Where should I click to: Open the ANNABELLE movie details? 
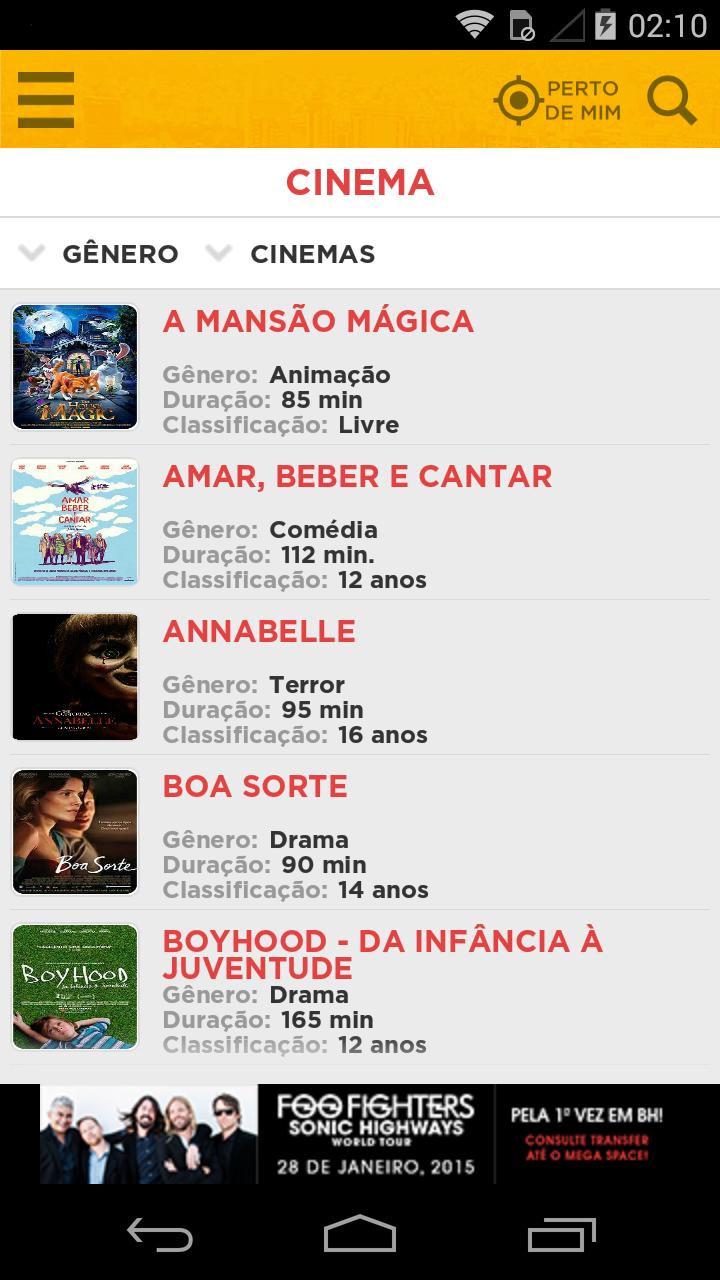pos(258,631)
